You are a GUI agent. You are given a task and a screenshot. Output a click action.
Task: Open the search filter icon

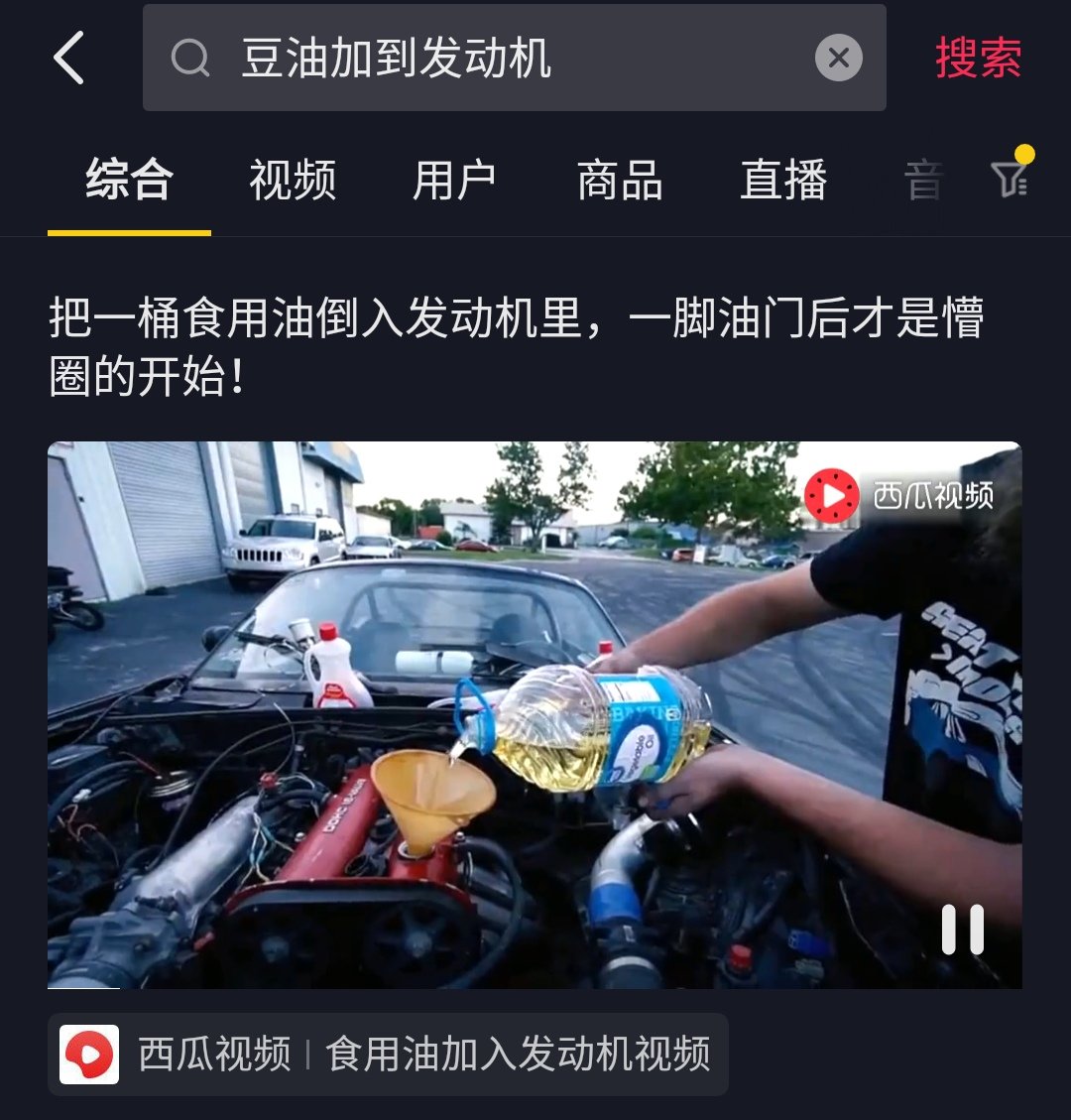click(1010, 179)
